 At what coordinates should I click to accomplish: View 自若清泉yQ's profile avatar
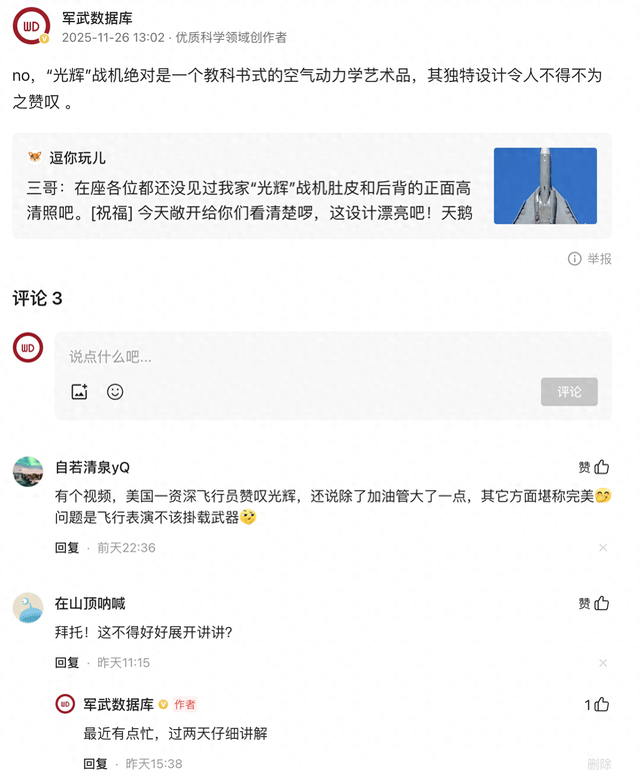click(x=28, y=471)
